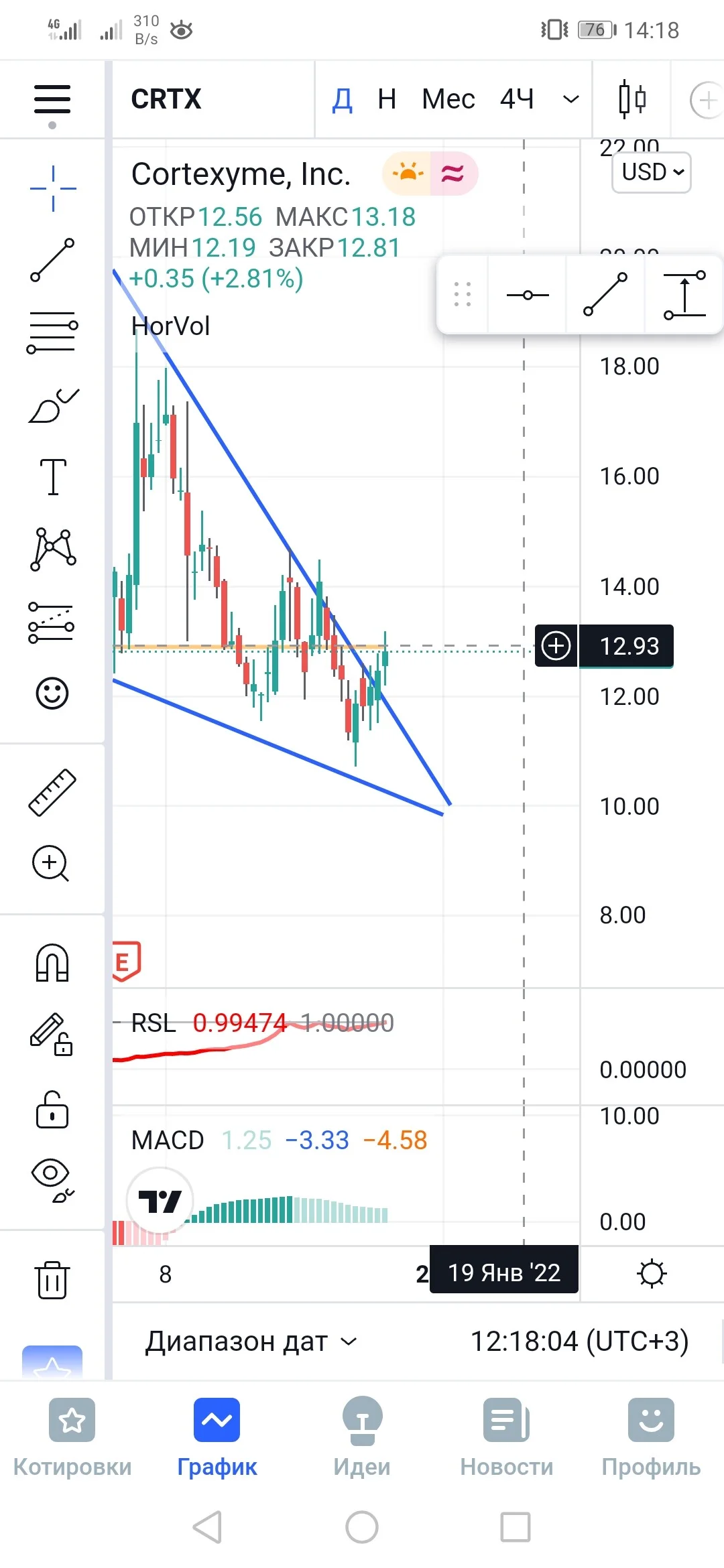Viewport: 724px width, 1568px height.
Task: Enable the magnet snapping mode
Action: 52,962
